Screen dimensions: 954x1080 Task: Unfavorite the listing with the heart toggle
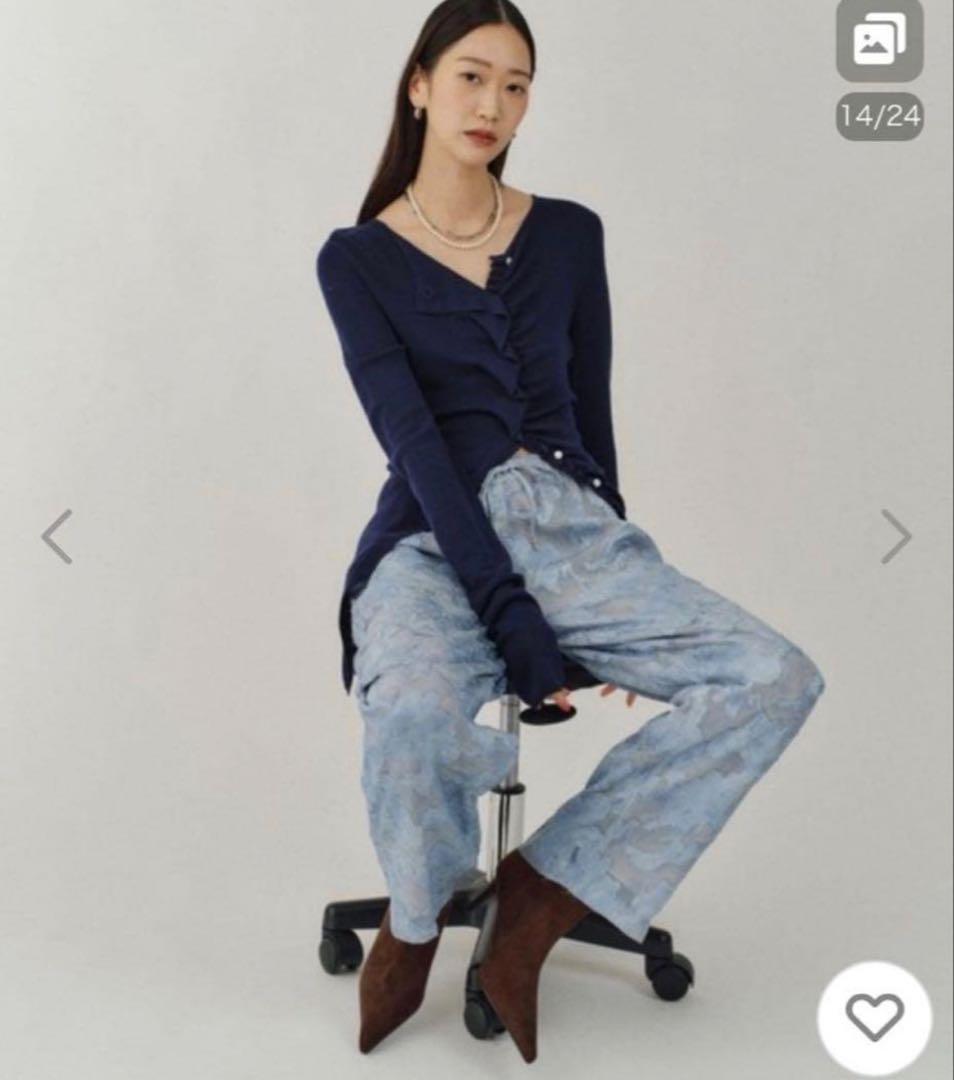873,1017
